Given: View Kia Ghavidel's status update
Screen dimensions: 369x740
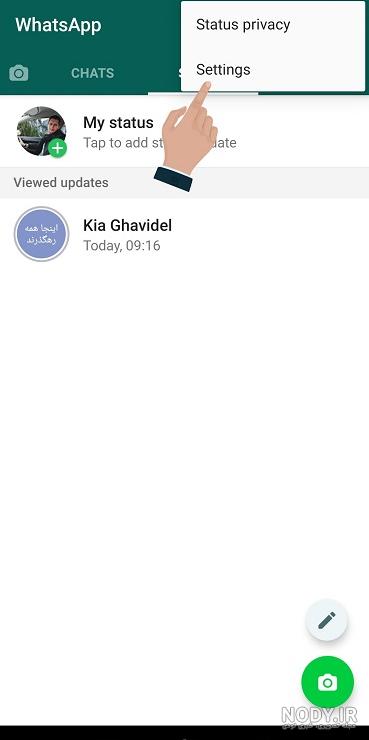Looking at the screenshot, I should pos(184,234).
